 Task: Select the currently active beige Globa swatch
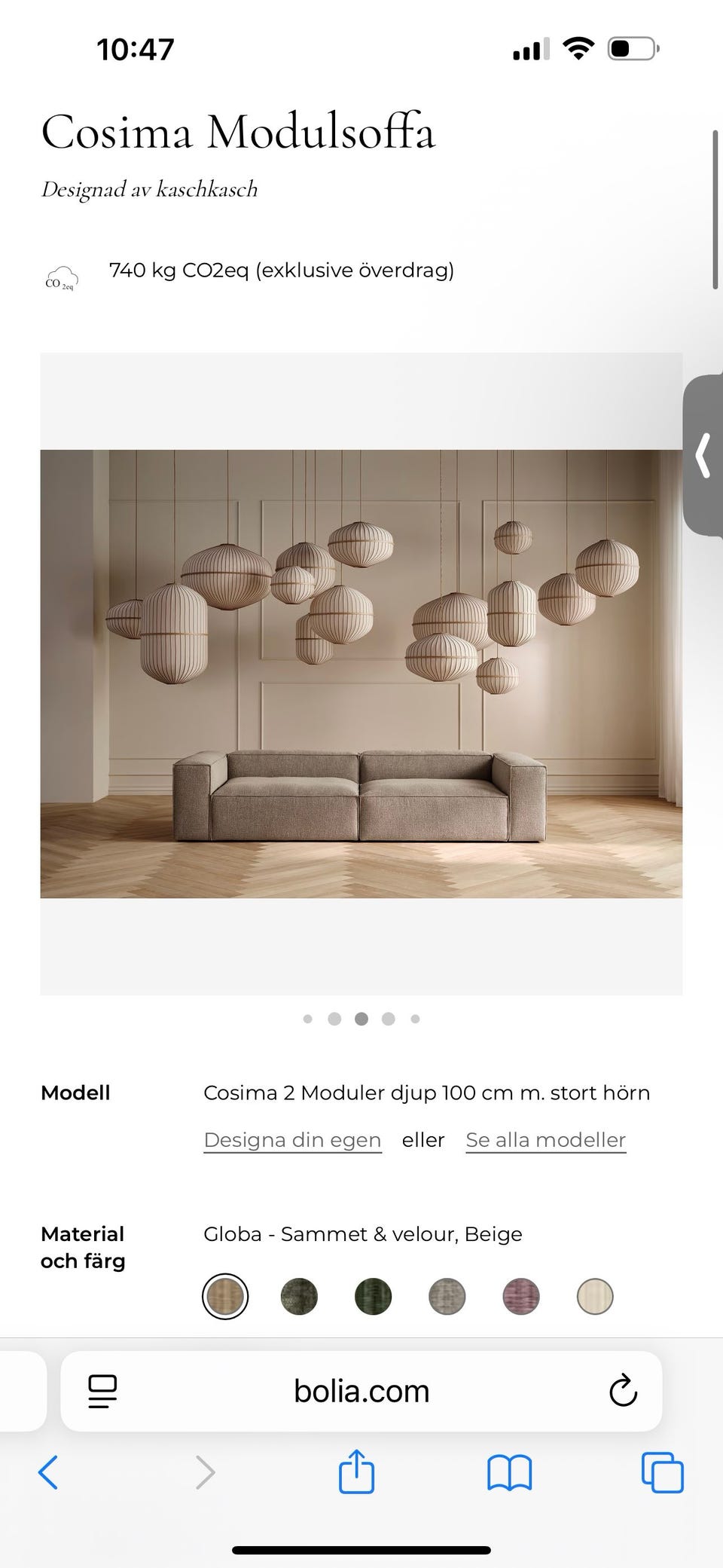tap(226, 1295)
